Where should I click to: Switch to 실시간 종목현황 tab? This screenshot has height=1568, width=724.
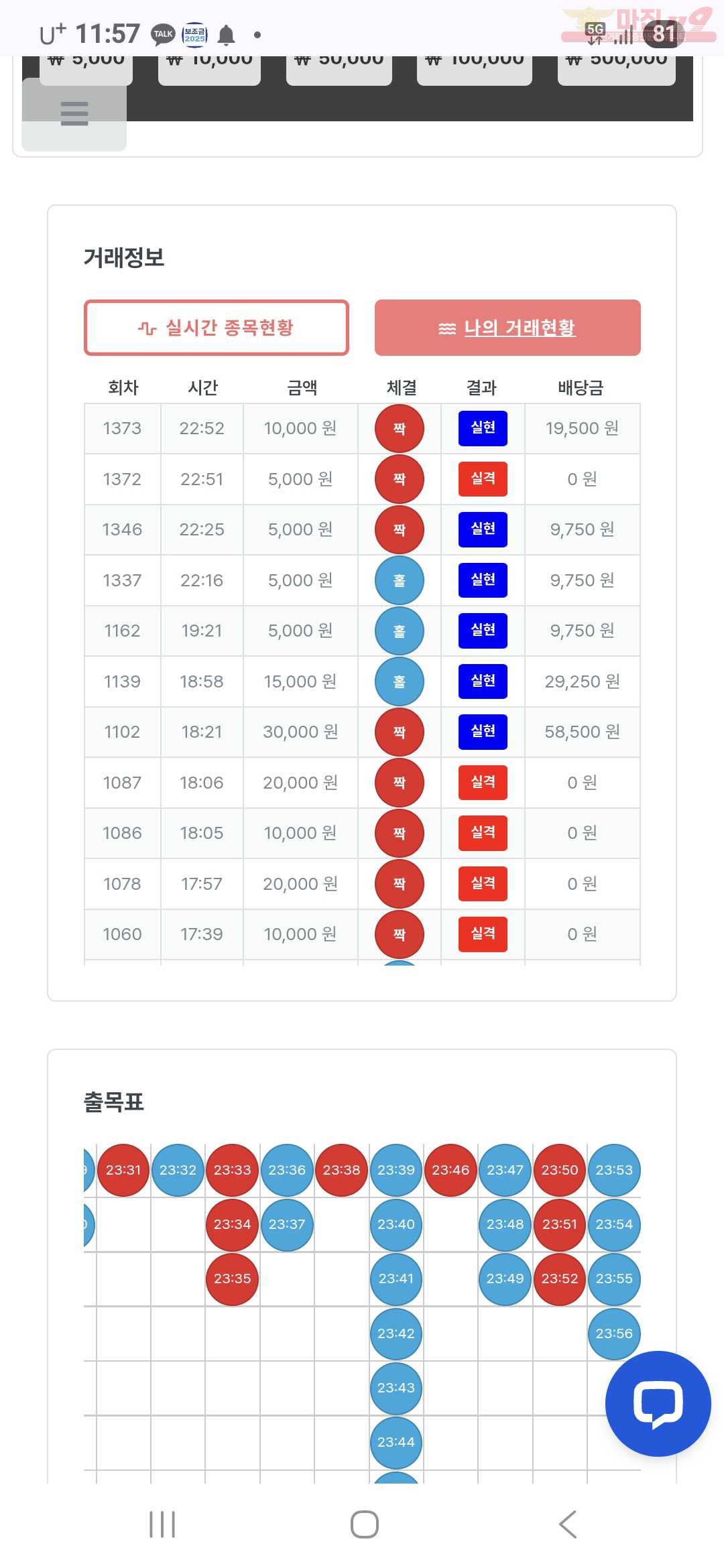tap(217, 328)
